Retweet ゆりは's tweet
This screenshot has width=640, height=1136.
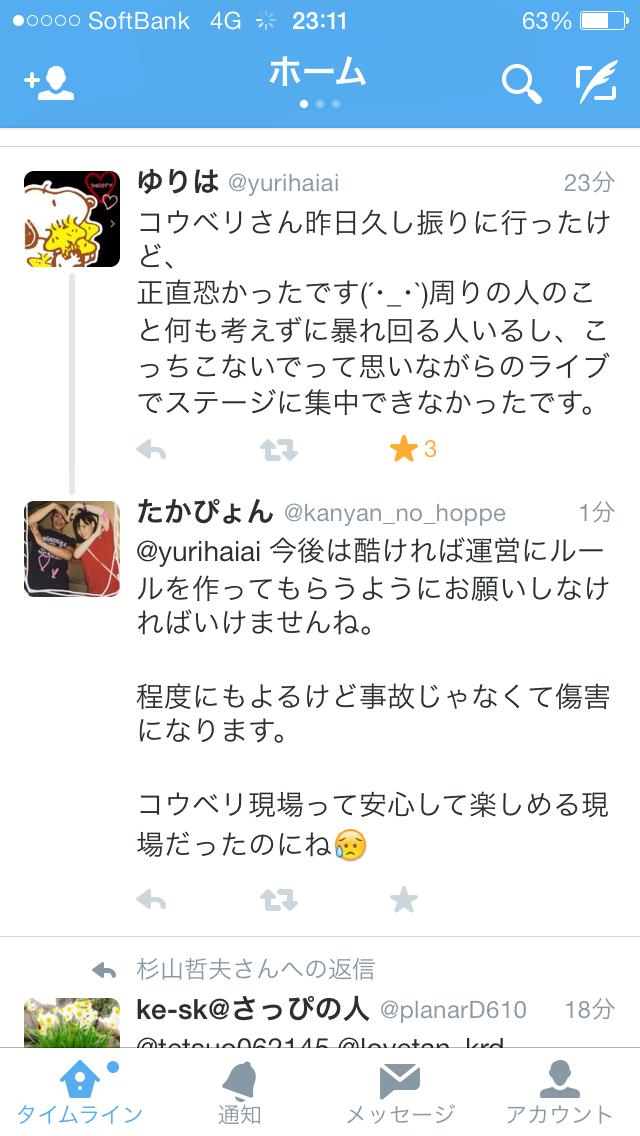pos(279,450)
